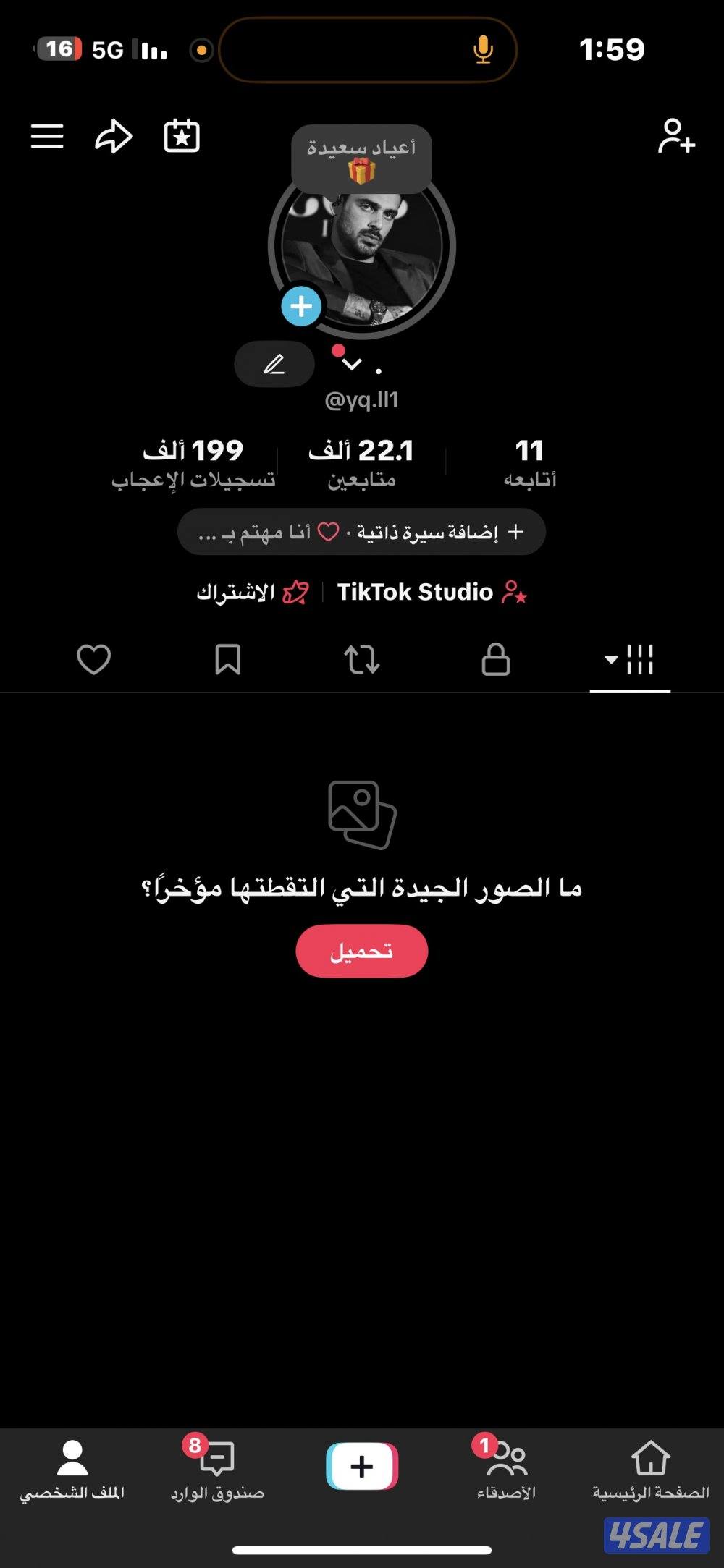
Task: Tap تحميل to upload photos
Action: (361, 951)
